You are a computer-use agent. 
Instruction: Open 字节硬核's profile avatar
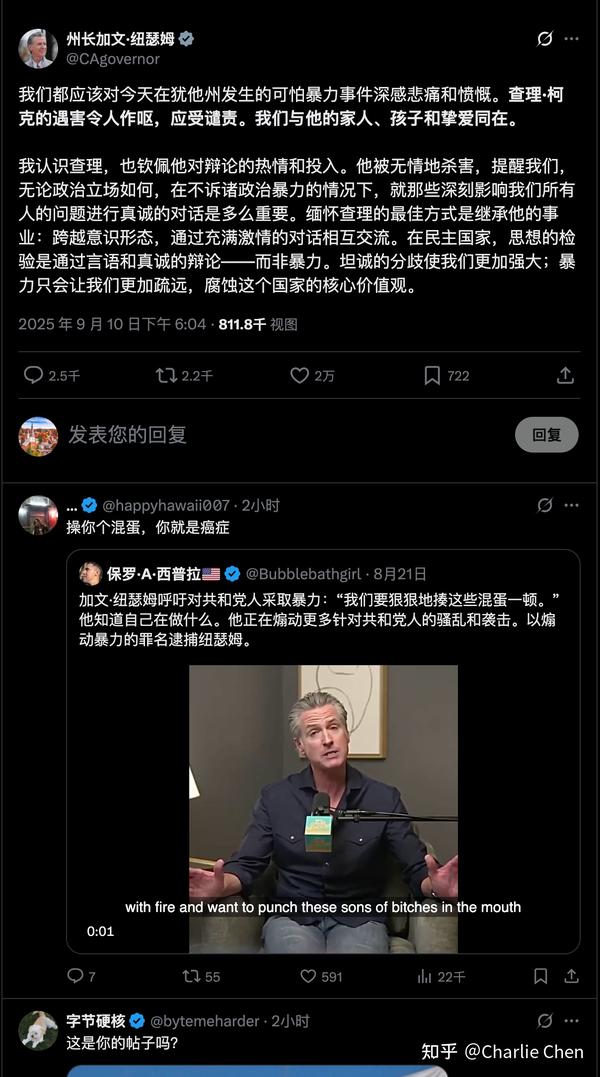[38, 1030]
